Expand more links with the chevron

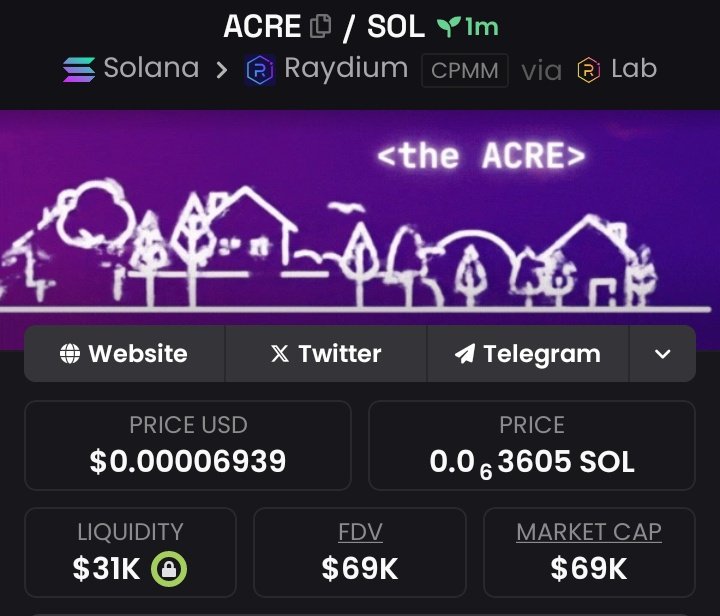662,354
